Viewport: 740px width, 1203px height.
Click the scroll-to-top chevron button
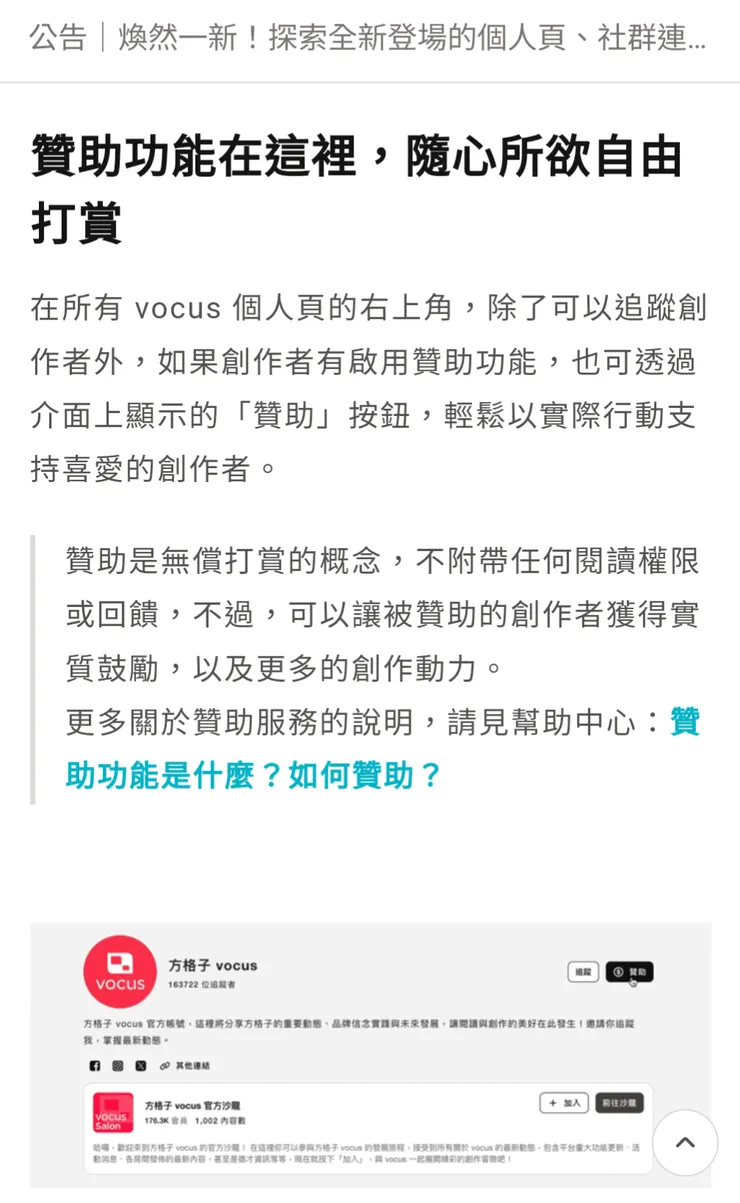click(685, 1142)
